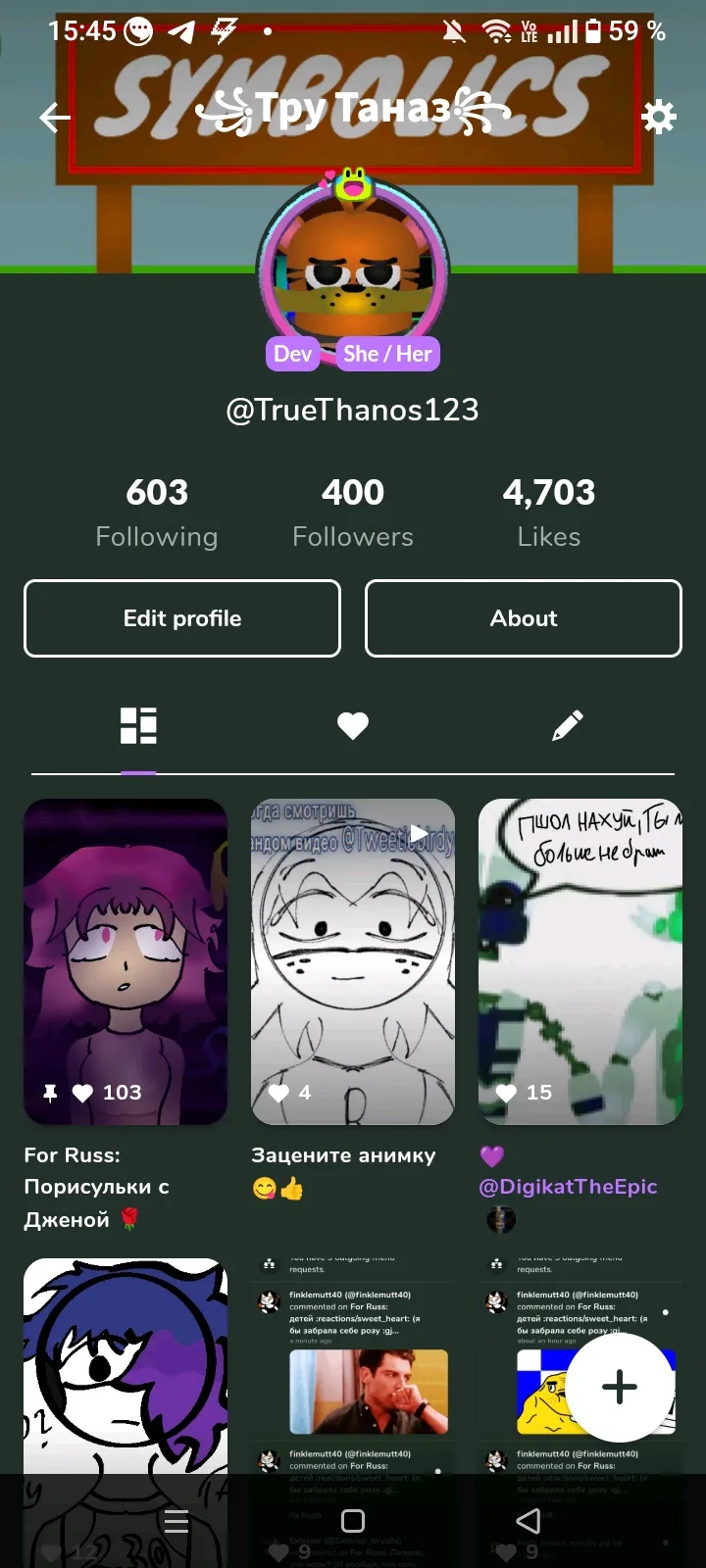Tap the Edit profile button
Image resolution: width=706 pixels, height=1568 pixels.
182,618
